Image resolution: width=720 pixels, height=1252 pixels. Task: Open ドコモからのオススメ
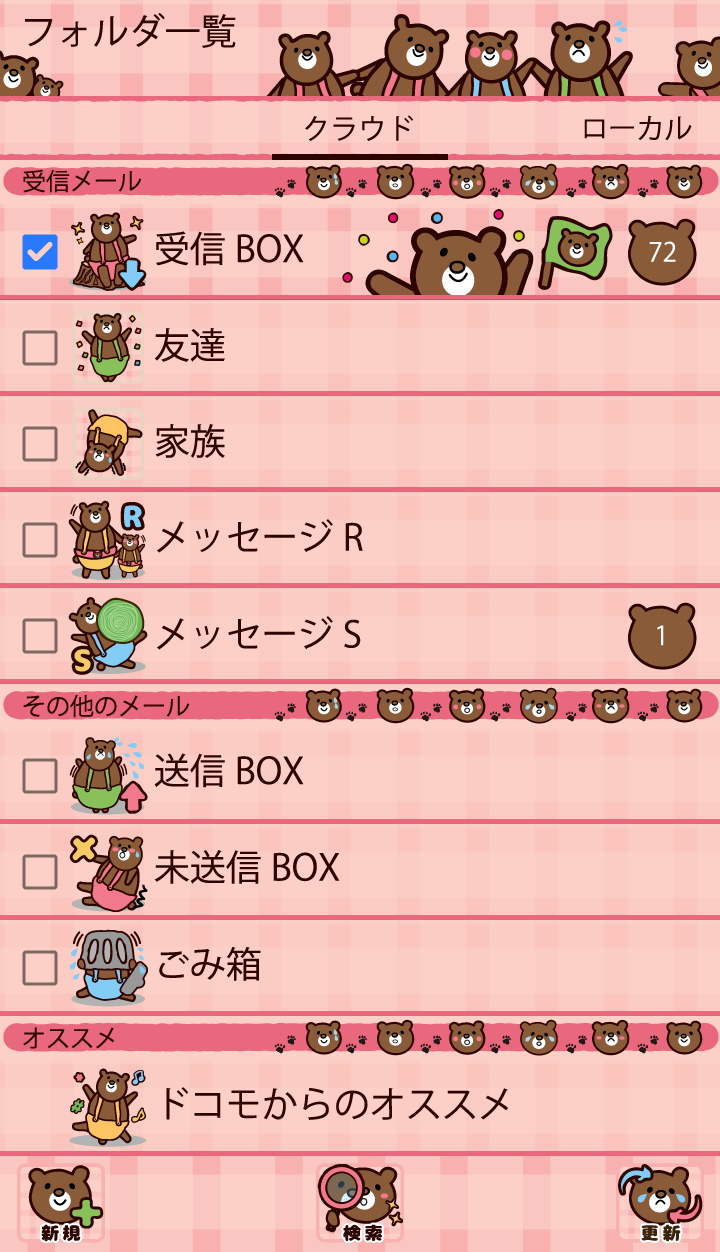coord(334,1104)
